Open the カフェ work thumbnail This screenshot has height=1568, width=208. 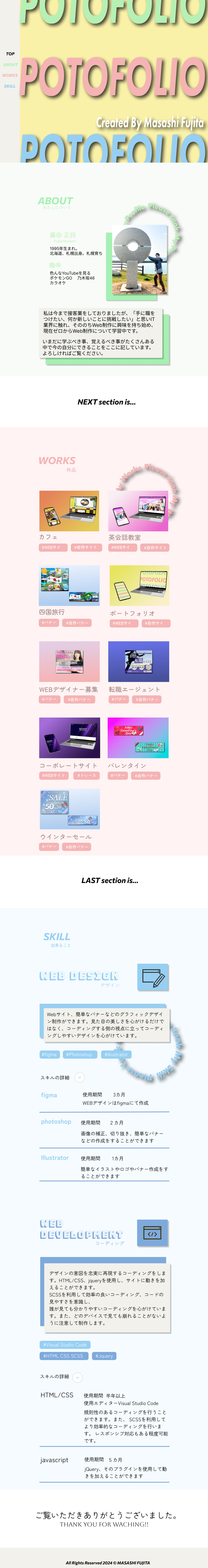[69, 511]
